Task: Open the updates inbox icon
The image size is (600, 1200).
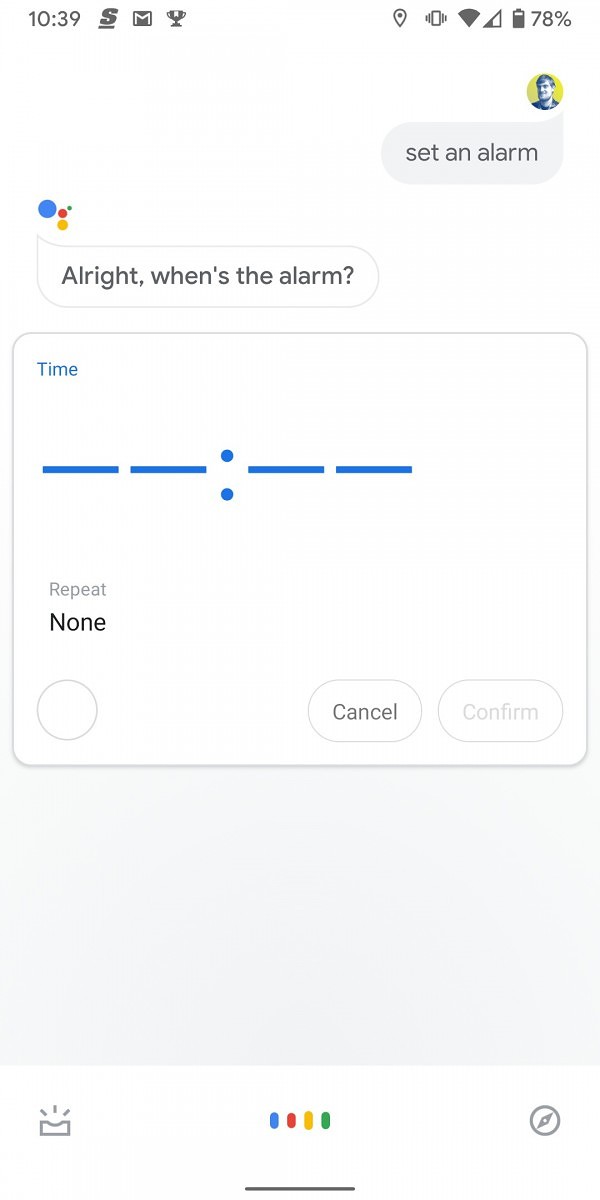Action: click(x=55, y=1121)
